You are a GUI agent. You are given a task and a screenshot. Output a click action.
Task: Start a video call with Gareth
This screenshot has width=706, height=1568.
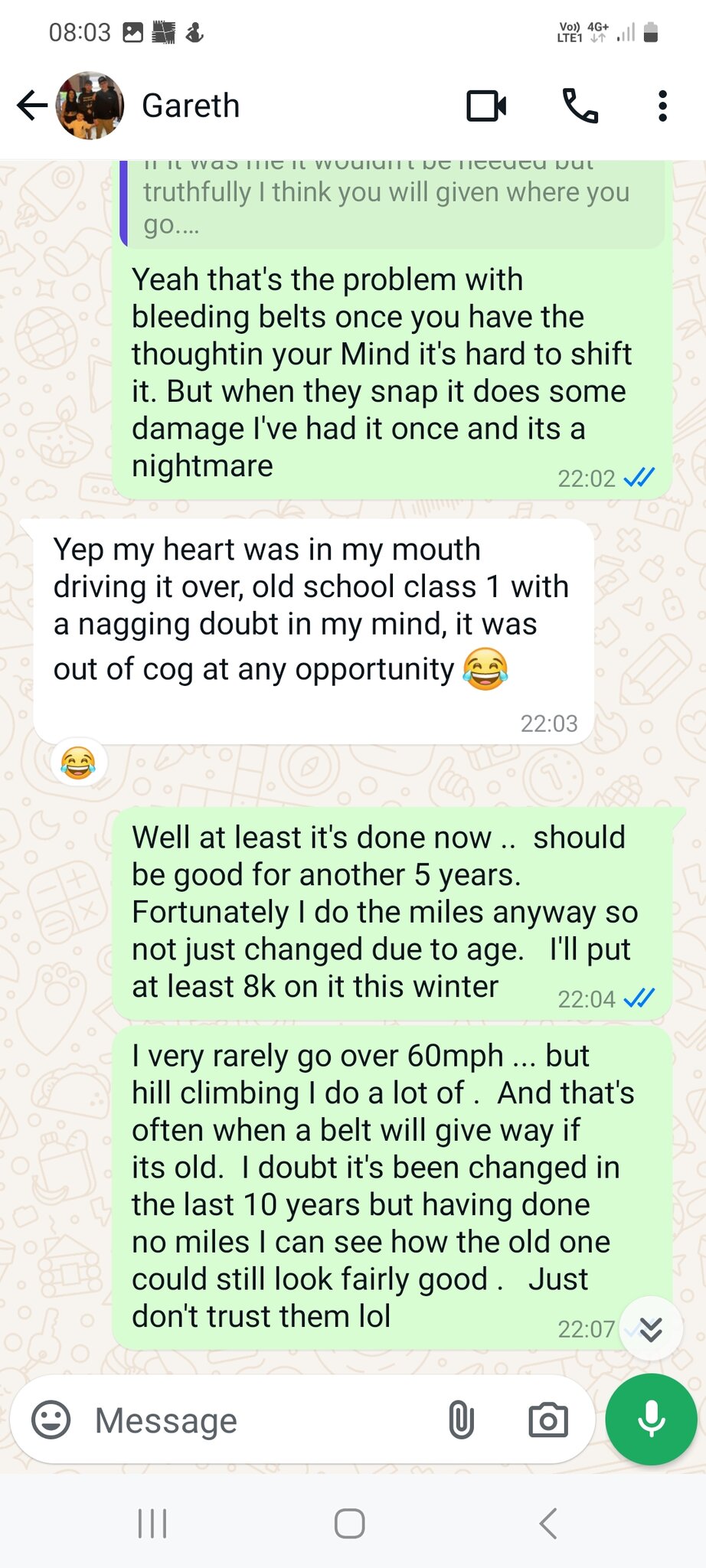coord(487,106)
